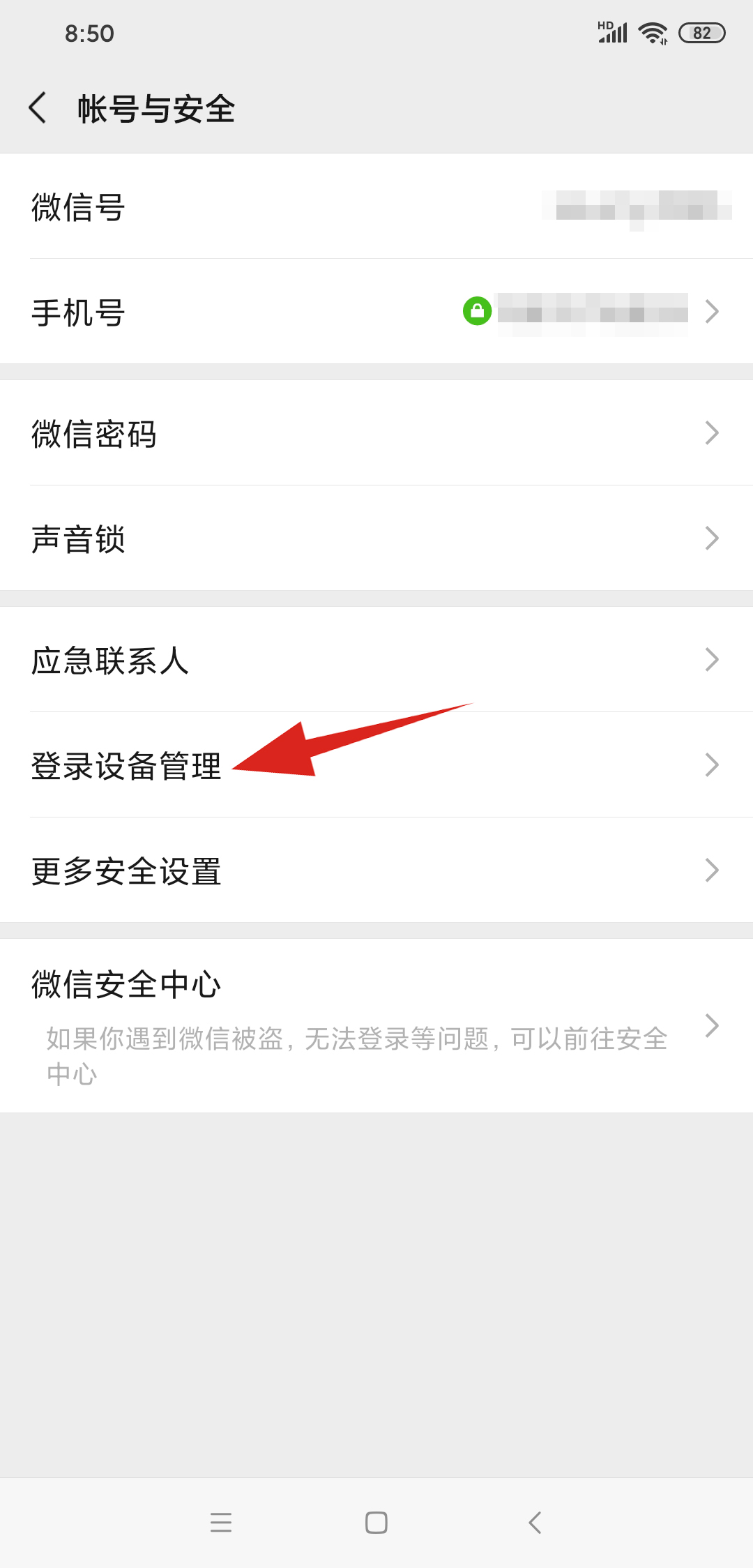Tap the recent apps button in navigation bar
The width and height of the screenshot is (753, 1568).
click(x=221, y=1523)
